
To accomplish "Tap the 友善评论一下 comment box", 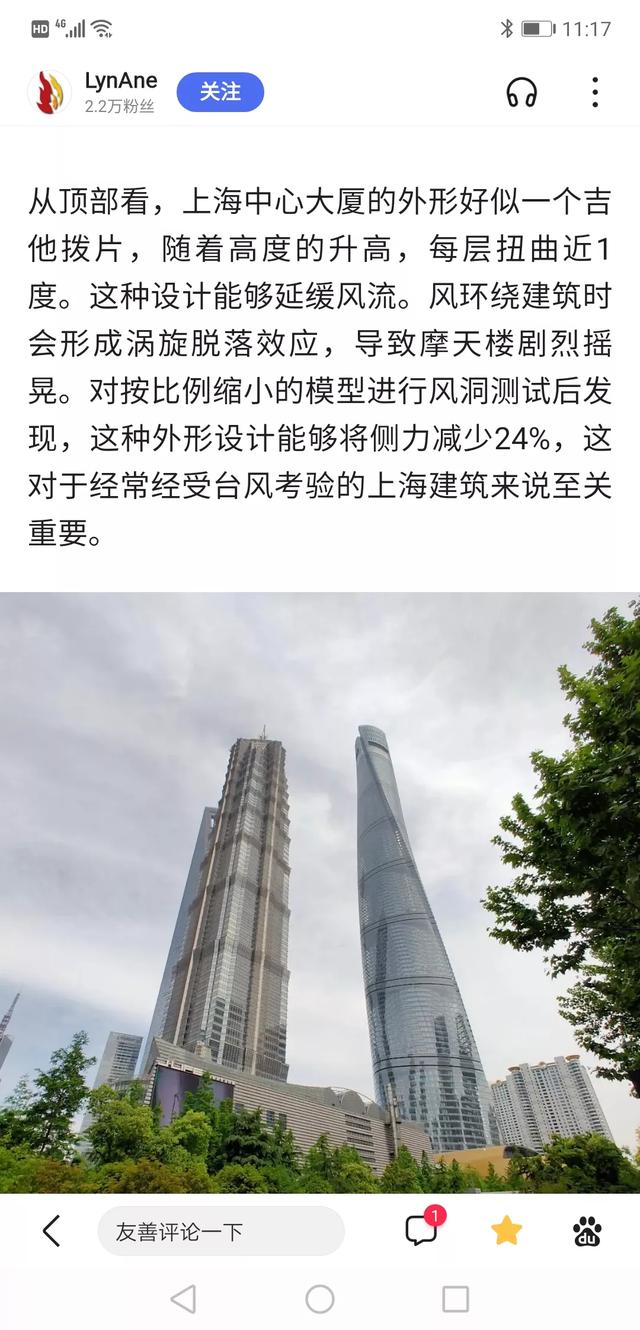I will click(220, 1231).
